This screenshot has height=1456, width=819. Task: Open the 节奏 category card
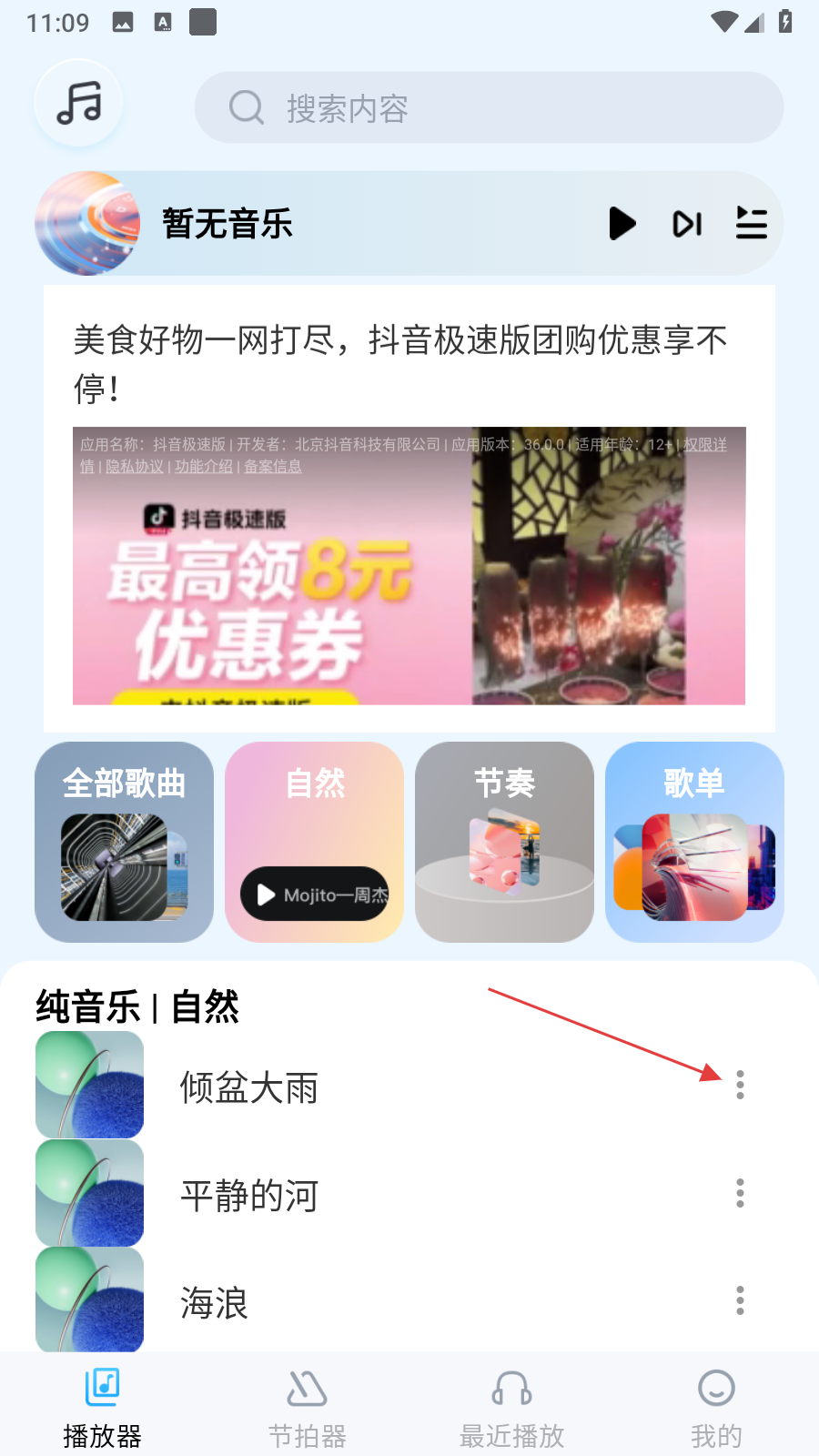(504, 842)
